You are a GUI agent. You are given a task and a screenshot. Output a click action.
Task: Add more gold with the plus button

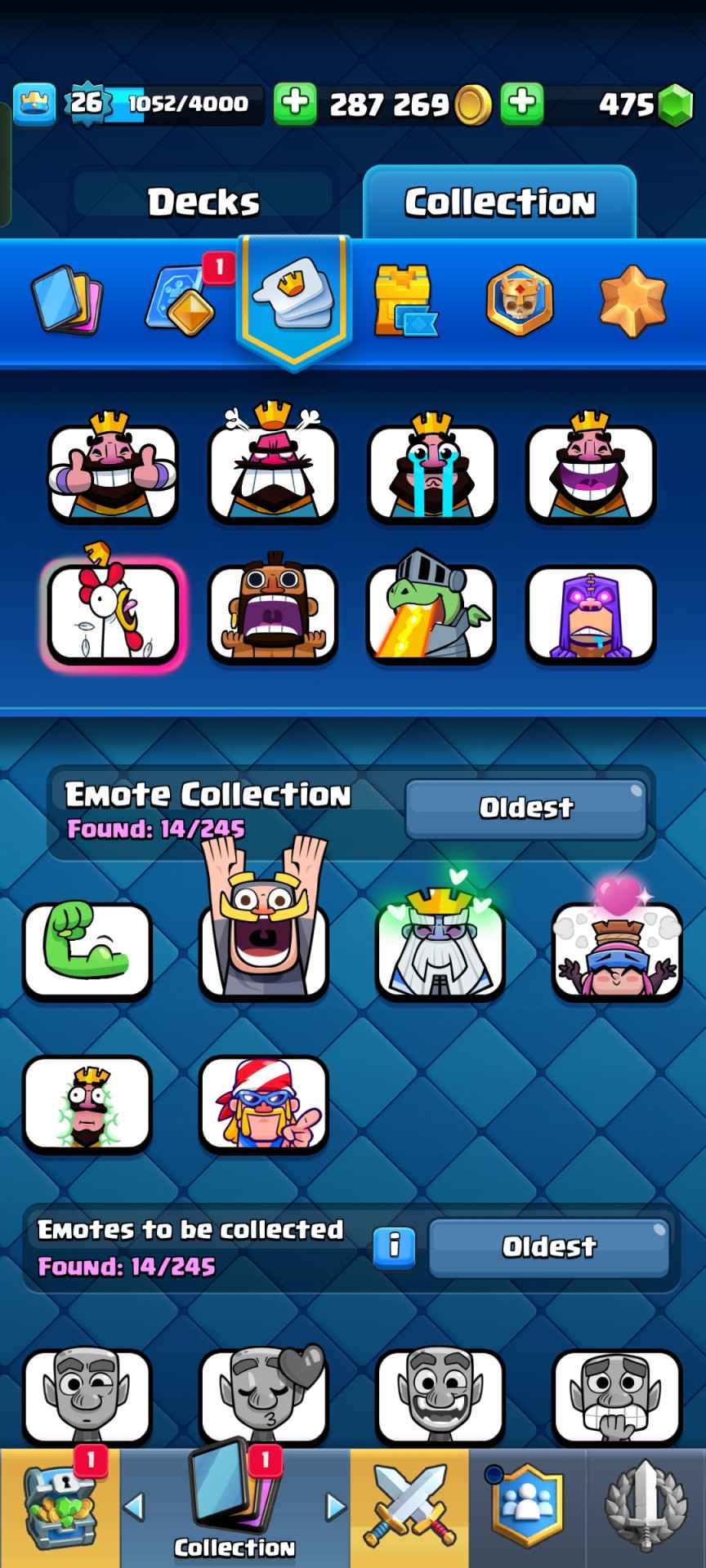[x=294, y=104]
